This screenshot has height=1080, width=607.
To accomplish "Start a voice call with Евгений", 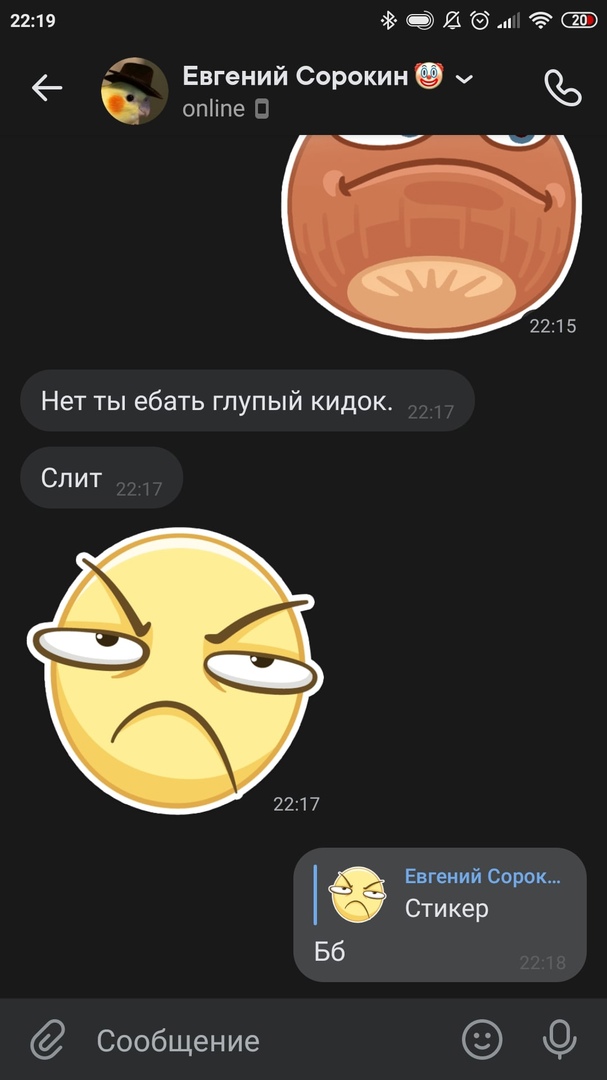I will [x=562, y=88].
